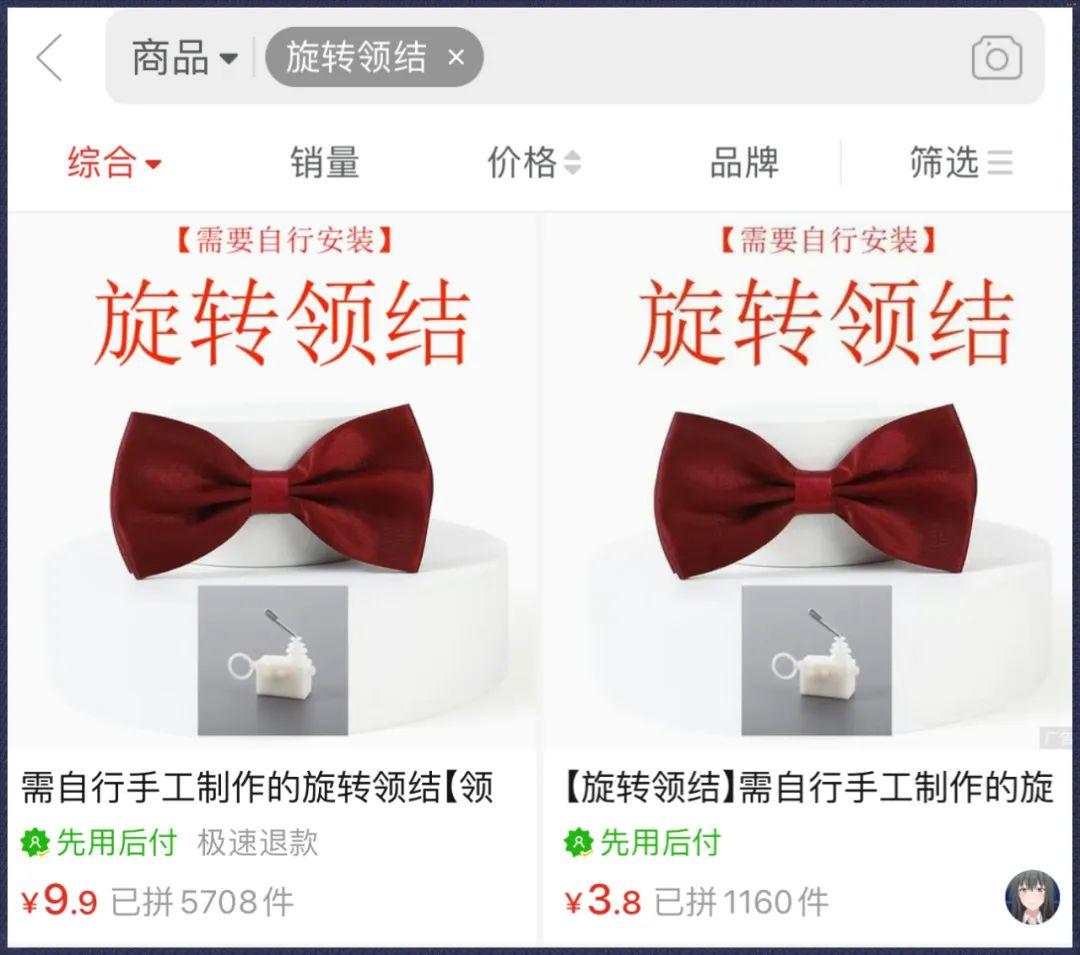Sort results by 价格

533,162
